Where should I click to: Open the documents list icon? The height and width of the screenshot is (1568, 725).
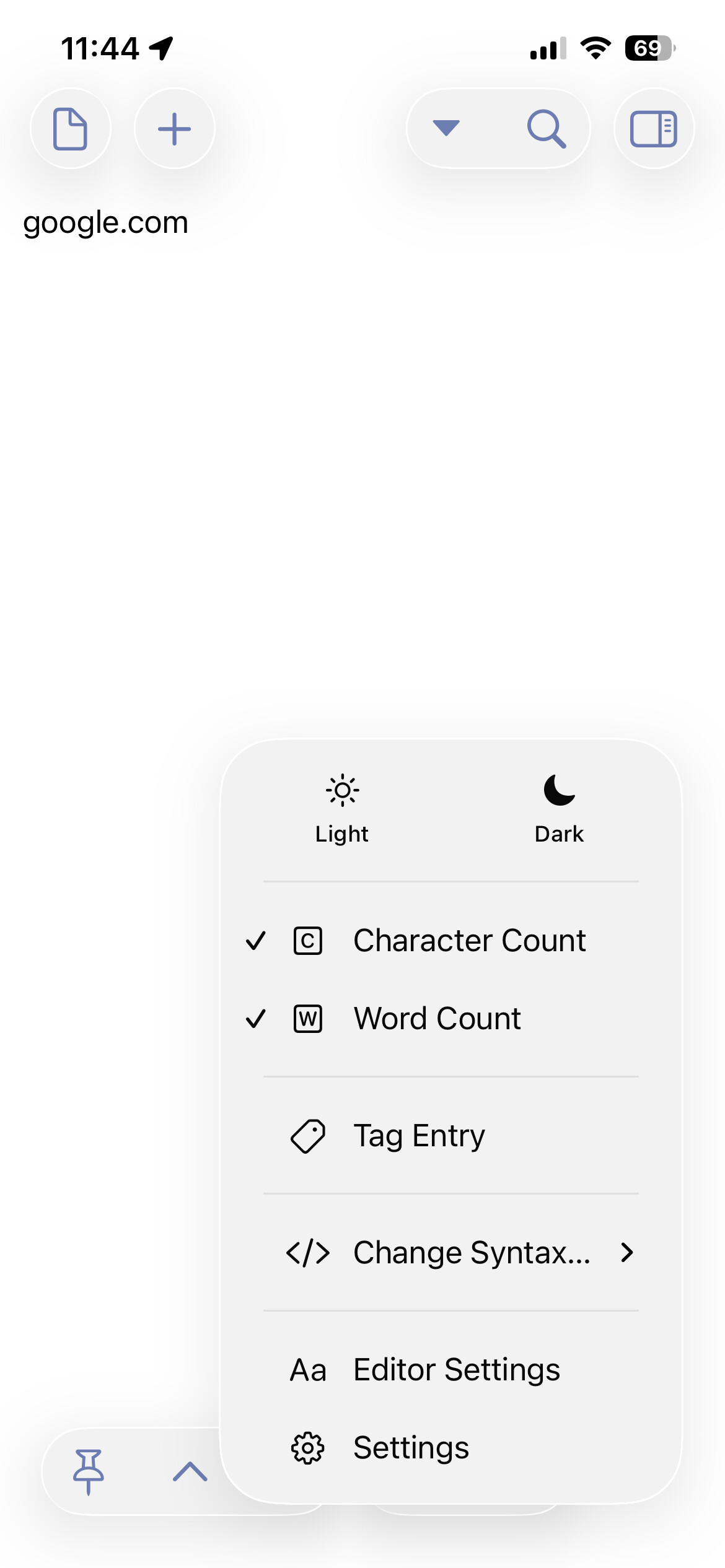point(70,129)
